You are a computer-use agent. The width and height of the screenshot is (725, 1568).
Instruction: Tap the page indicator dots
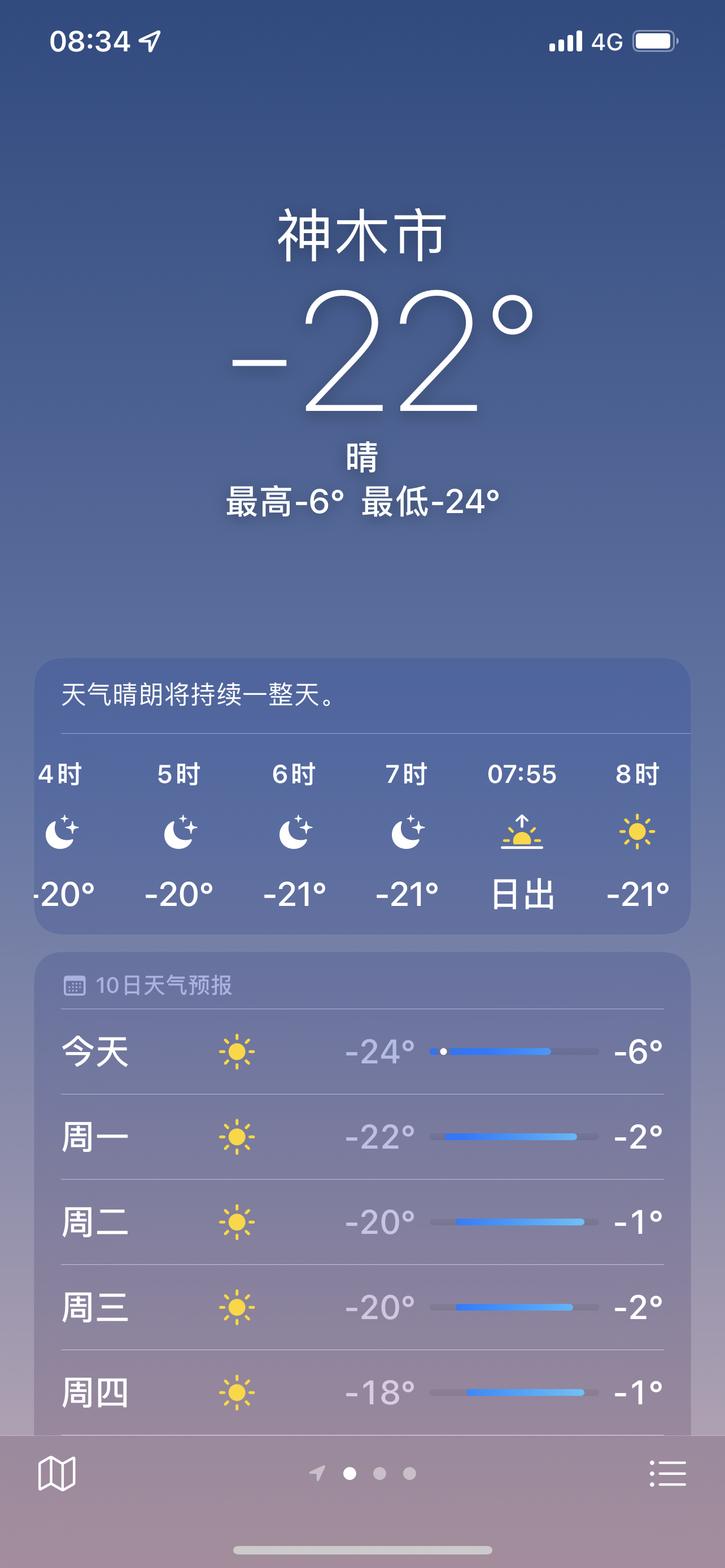[363, 1473]
